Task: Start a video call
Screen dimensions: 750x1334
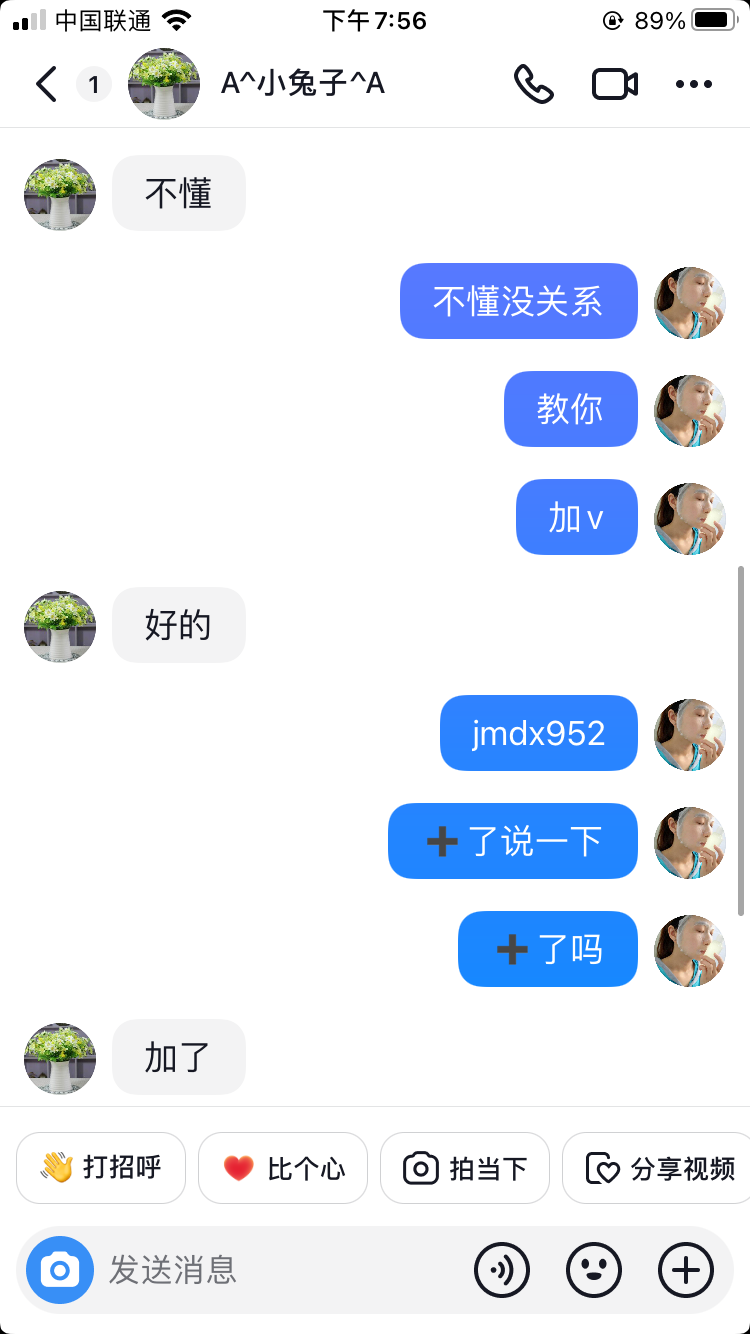Action: pyautogui.click(x=615, y=84)
